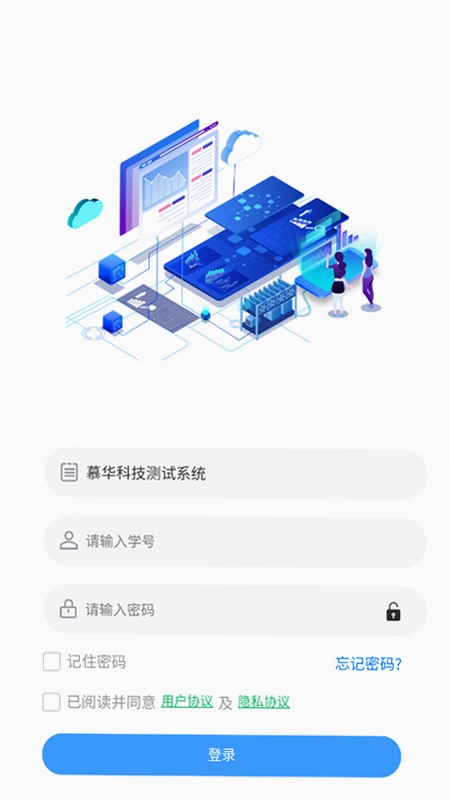The width and height of the screenshot is (449, 800).
Task: Open the 慕华科技测试系统 selector field
Action: (x=235, y=473)
